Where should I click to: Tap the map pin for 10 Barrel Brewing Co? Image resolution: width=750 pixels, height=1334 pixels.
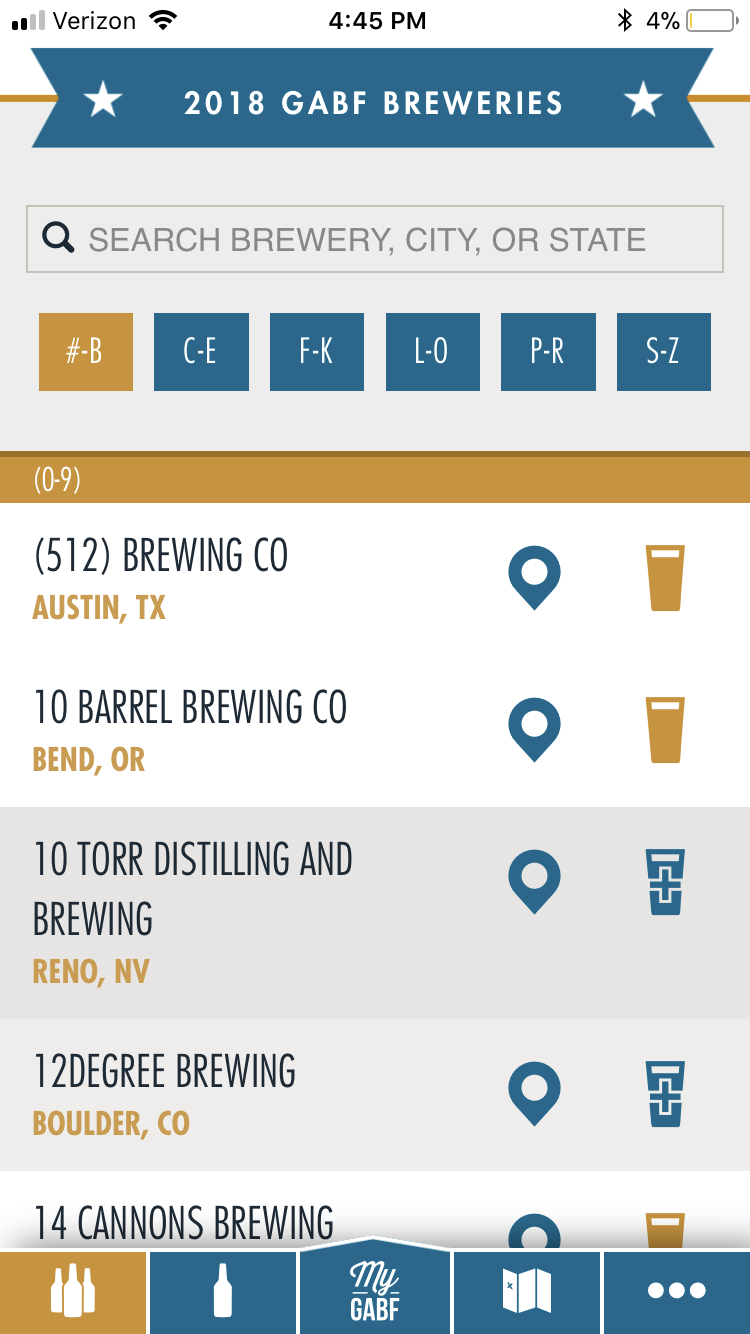pos(534,730)
